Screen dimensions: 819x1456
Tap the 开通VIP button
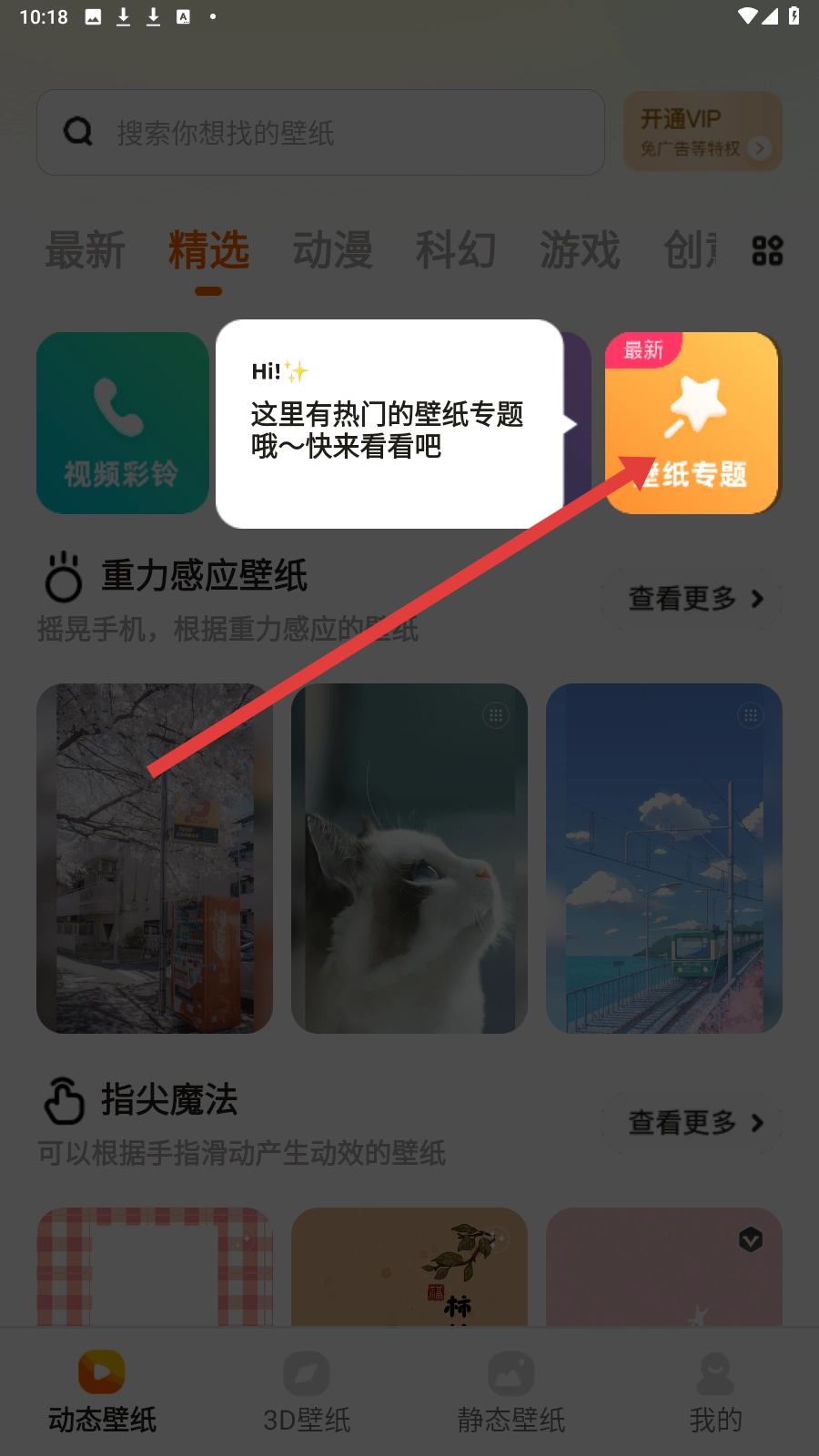pyautogui.click(x=703, y=131)
